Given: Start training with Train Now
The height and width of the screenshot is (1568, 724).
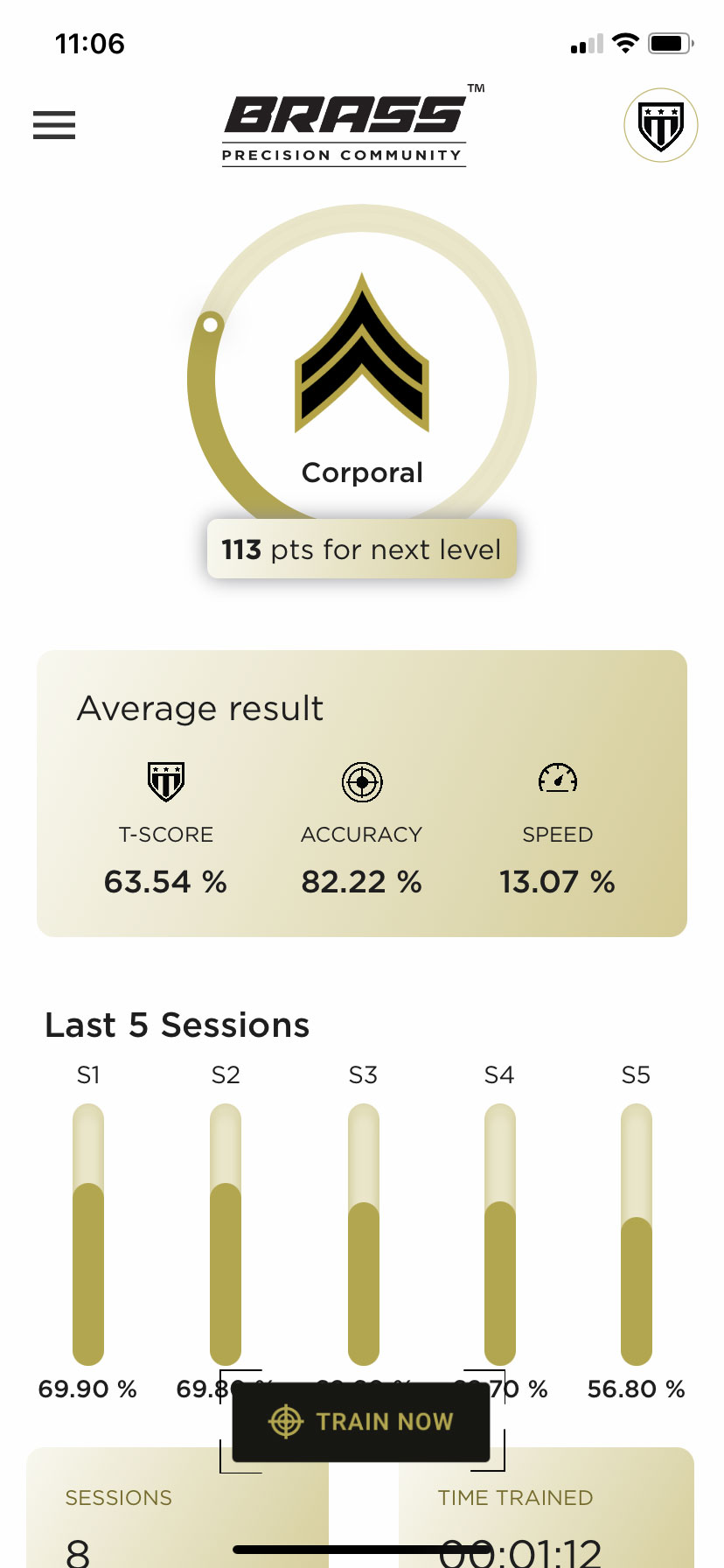Looking at the screenshot, I should pos(361,1421).
